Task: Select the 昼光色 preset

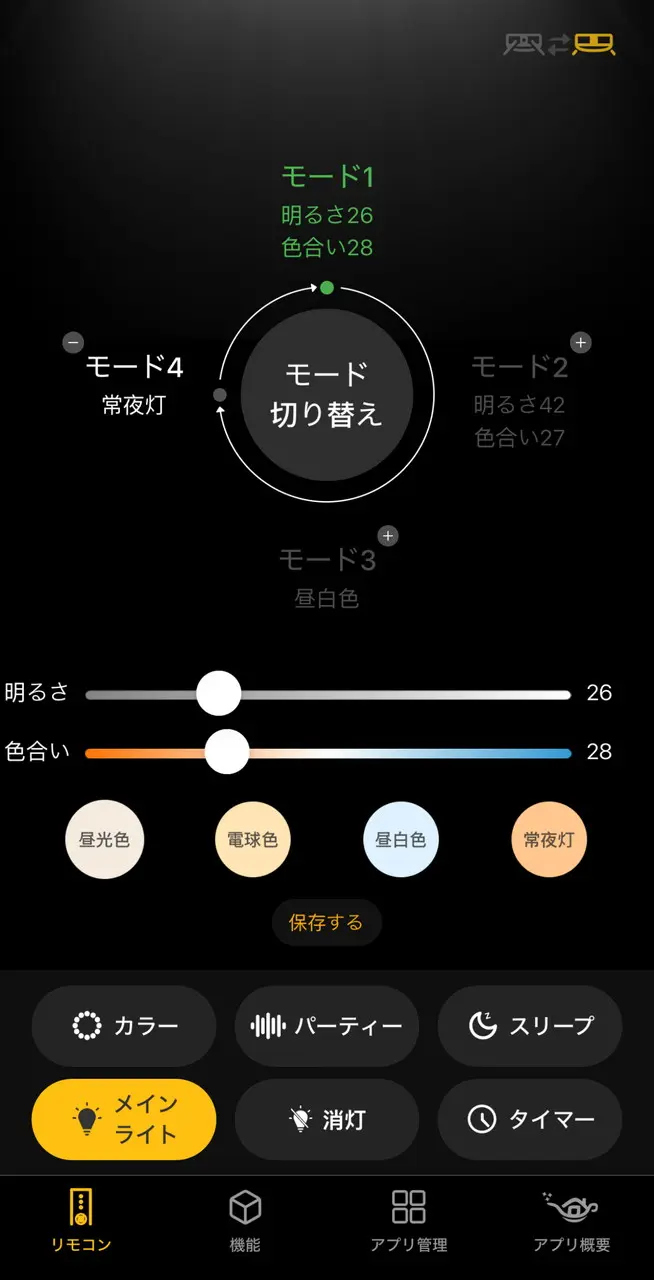Action: click(98, 840)
